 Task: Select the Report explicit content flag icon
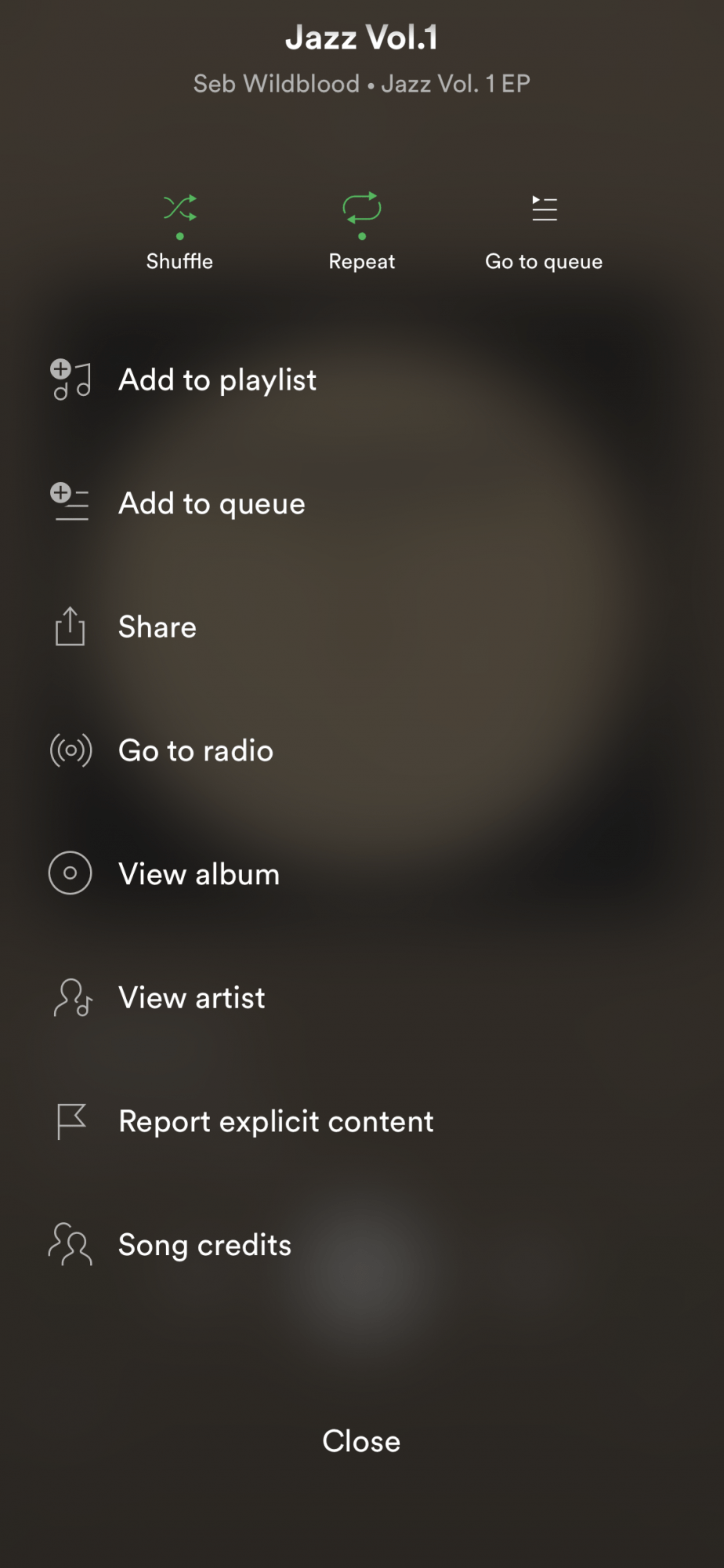[x=70, y=1120]
